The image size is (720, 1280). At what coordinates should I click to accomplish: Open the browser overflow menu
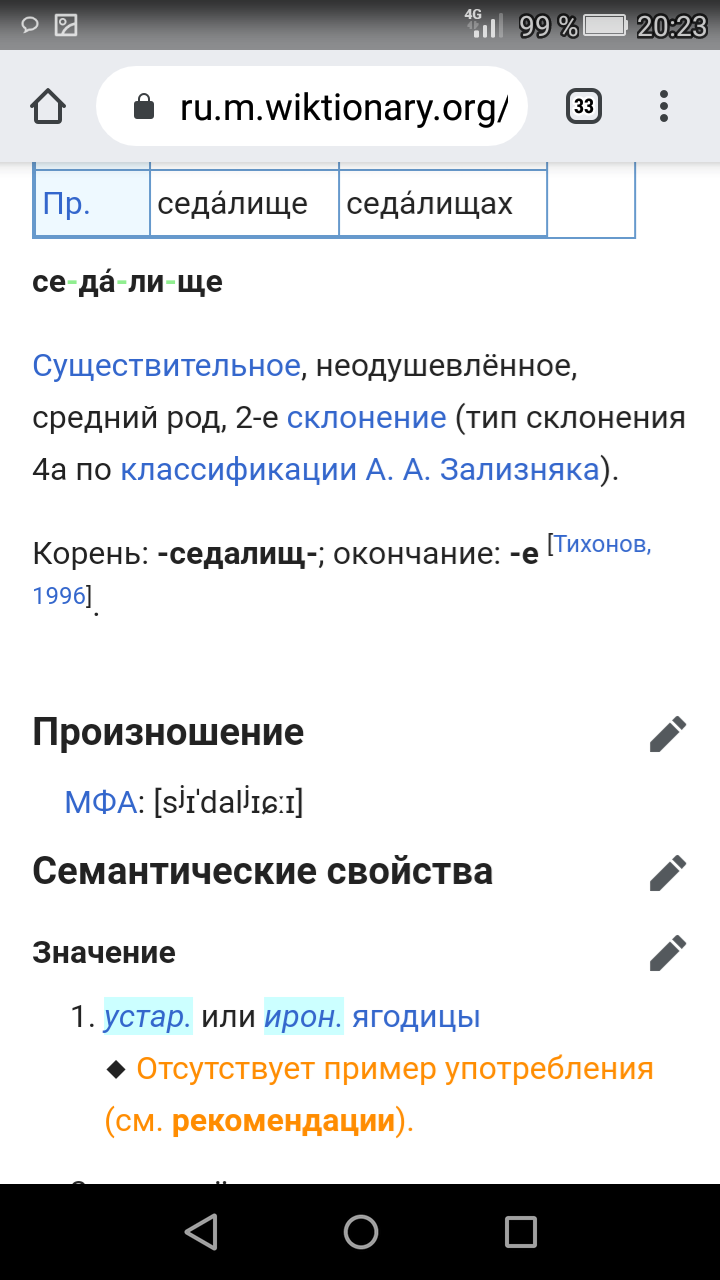click(665, 107)
